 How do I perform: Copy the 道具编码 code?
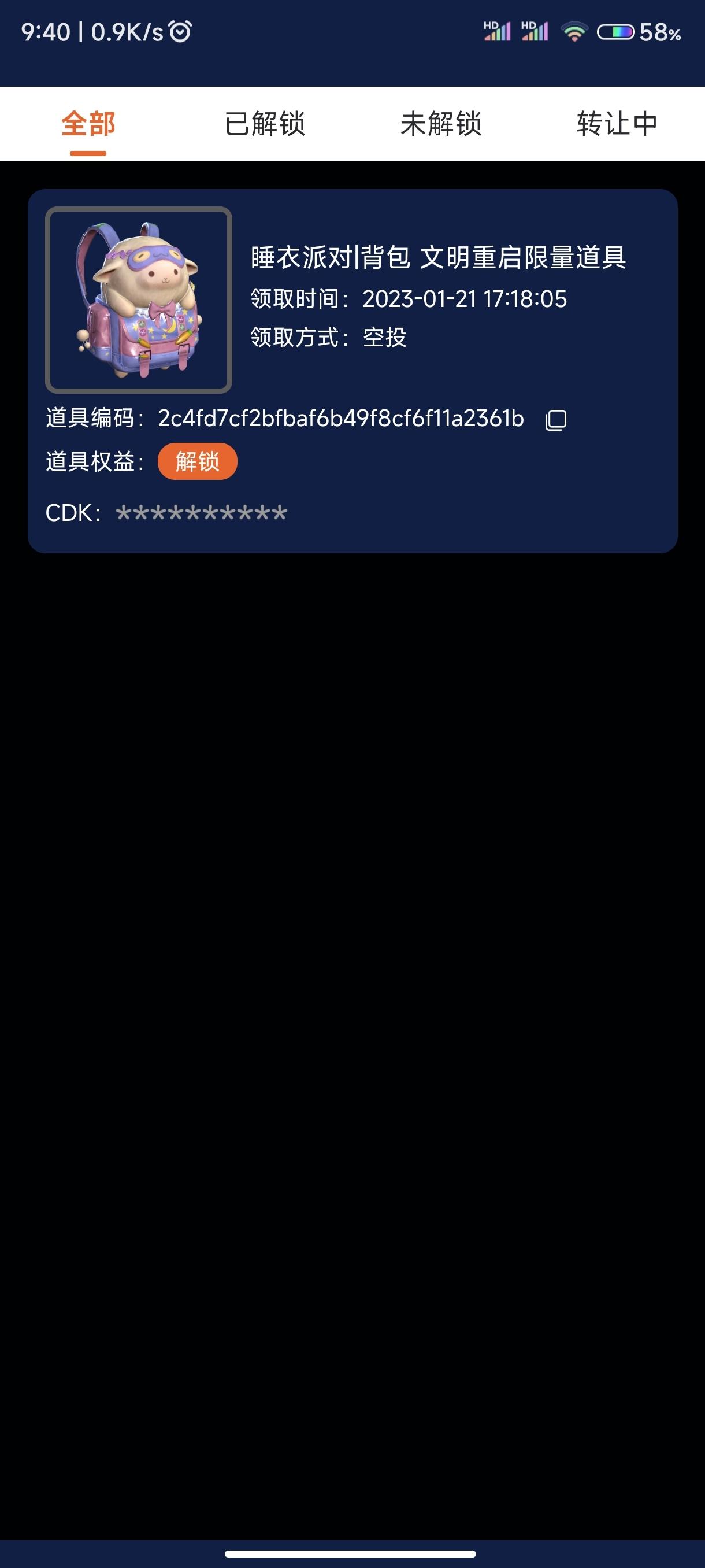point(555,419)
